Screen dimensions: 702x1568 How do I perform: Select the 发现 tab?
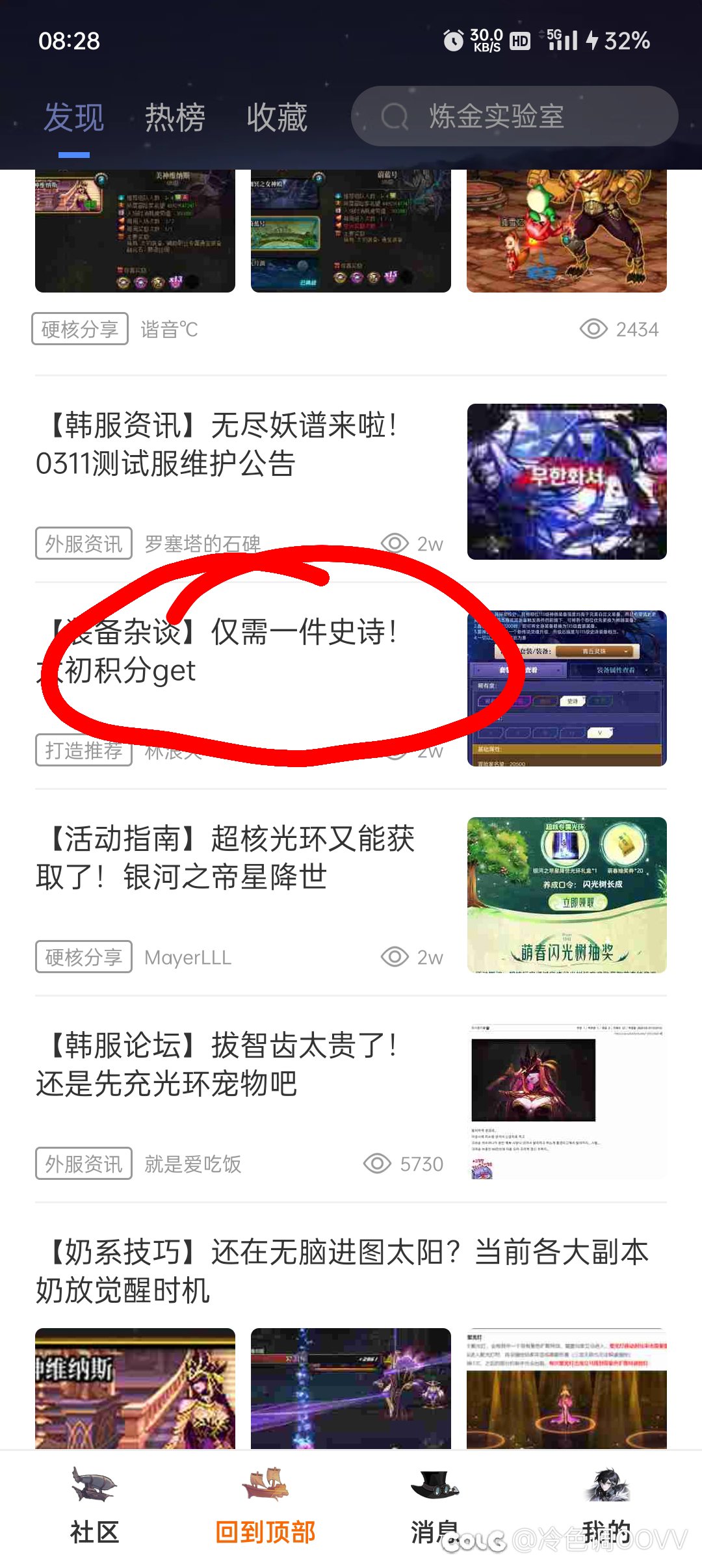click(x=73, y=118)
